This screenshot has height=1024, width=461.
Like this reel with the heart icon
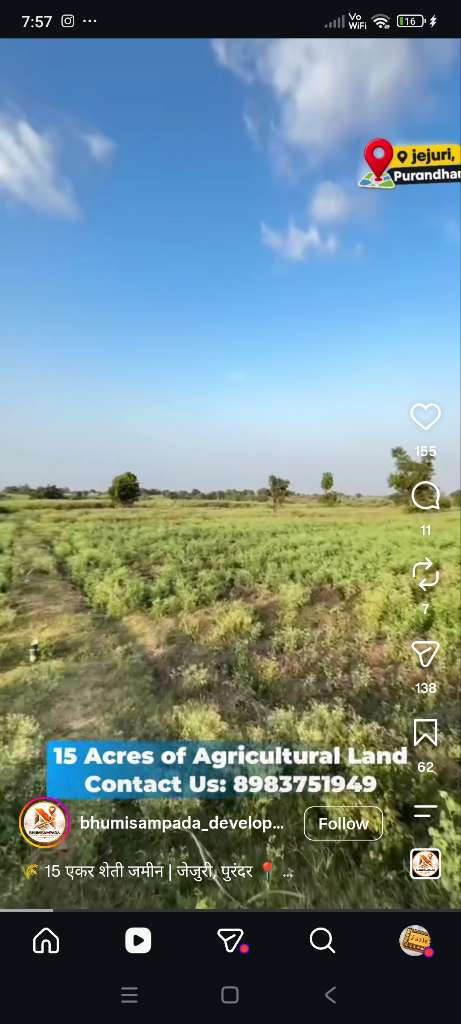click(425, 417)
